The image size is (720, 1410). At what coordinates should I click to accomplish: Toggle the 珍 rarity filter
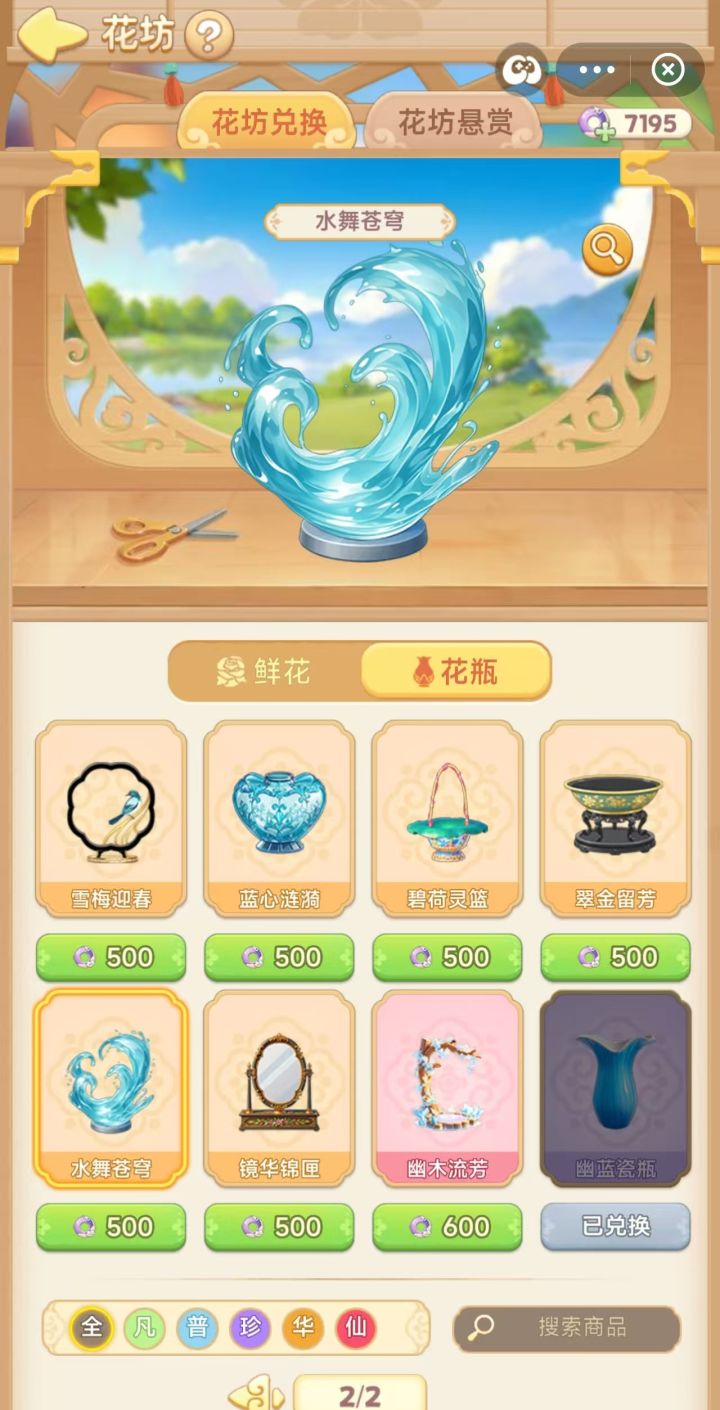(x=249, y=1328)
